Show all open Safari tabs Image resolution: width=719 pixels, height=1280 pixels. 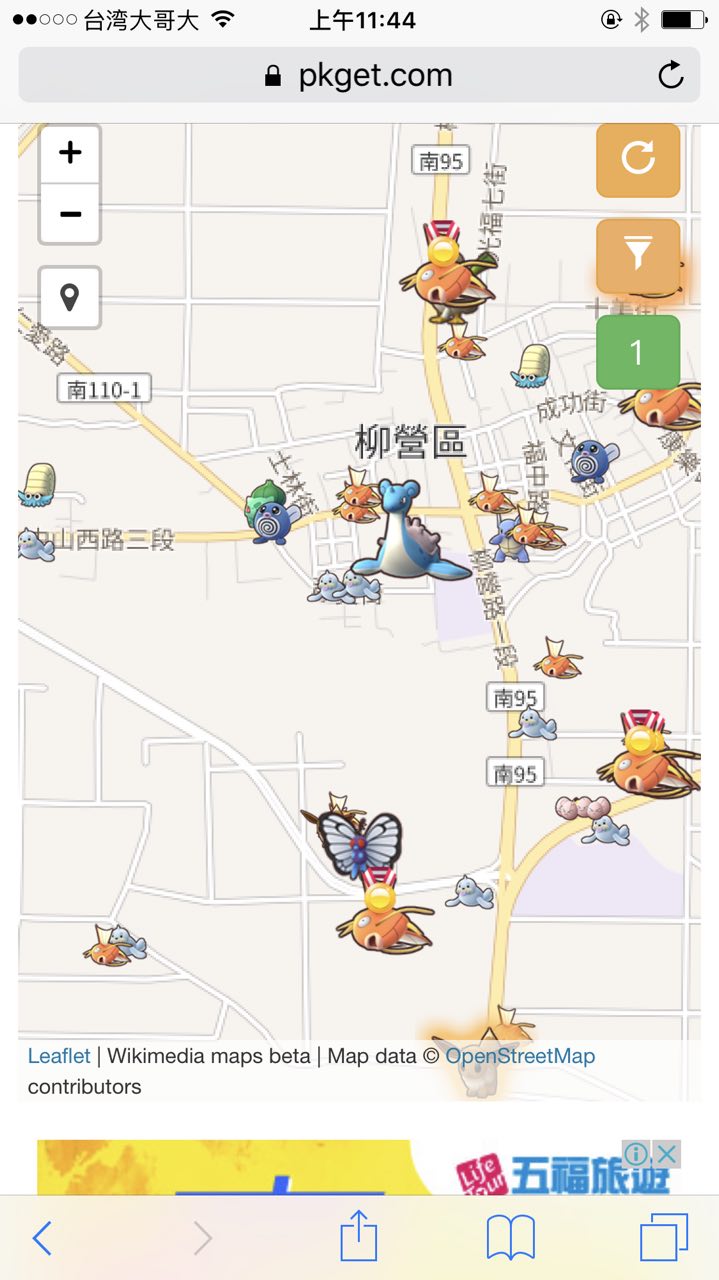click(664, 1238)
